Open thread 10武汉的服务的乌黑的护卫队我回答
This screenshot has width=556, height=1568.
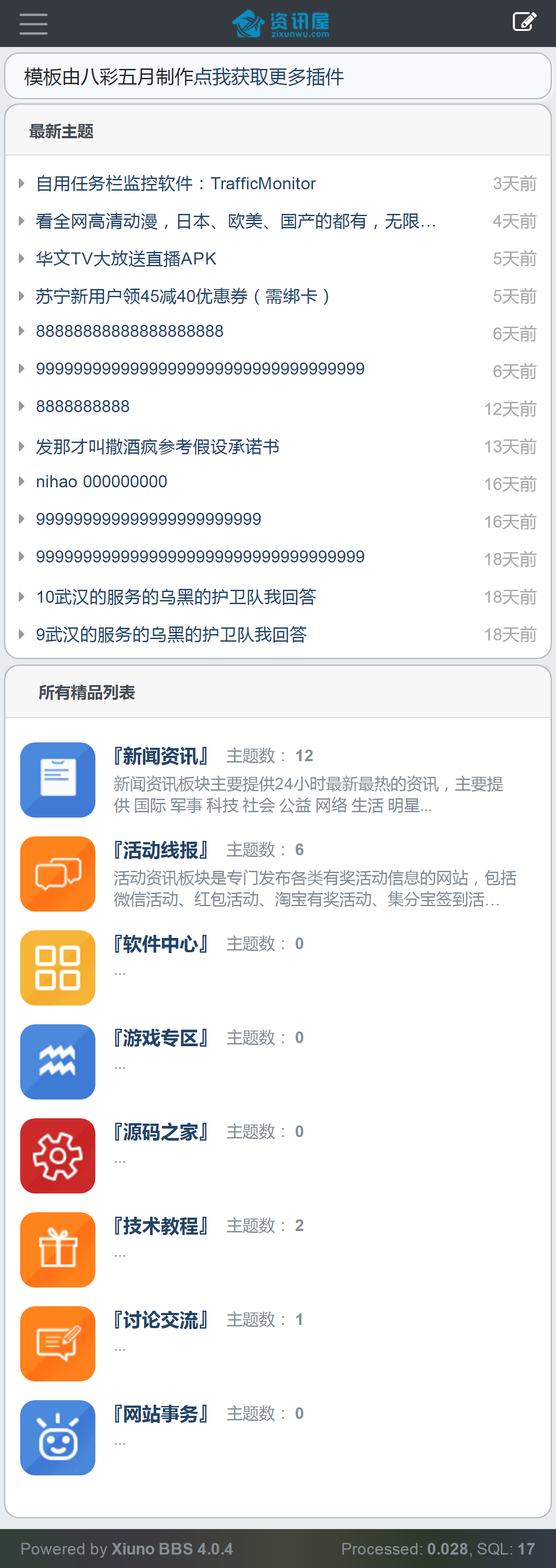[175, 597]
